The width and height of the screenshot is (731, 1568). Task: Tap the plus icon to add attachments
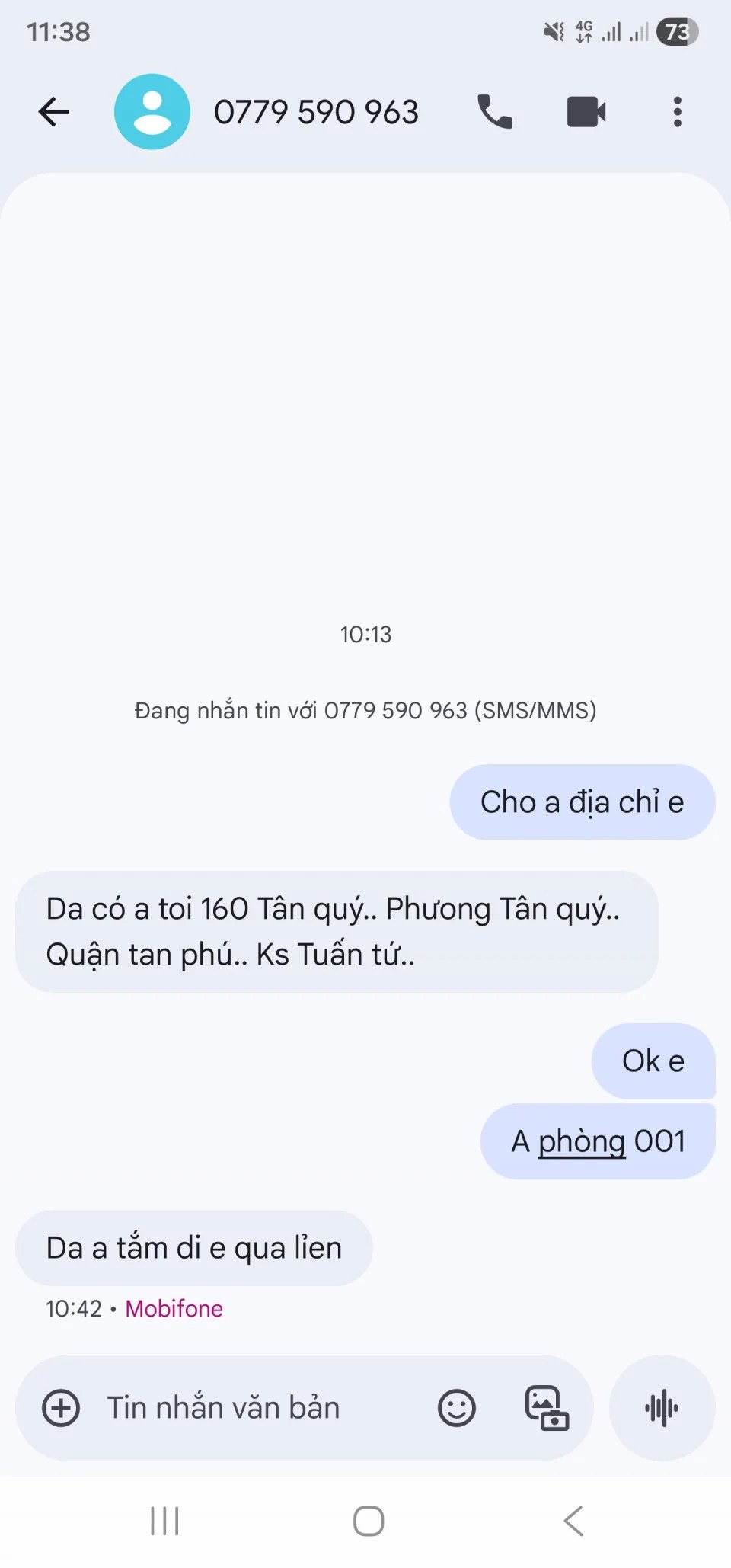pos(61,1407)
